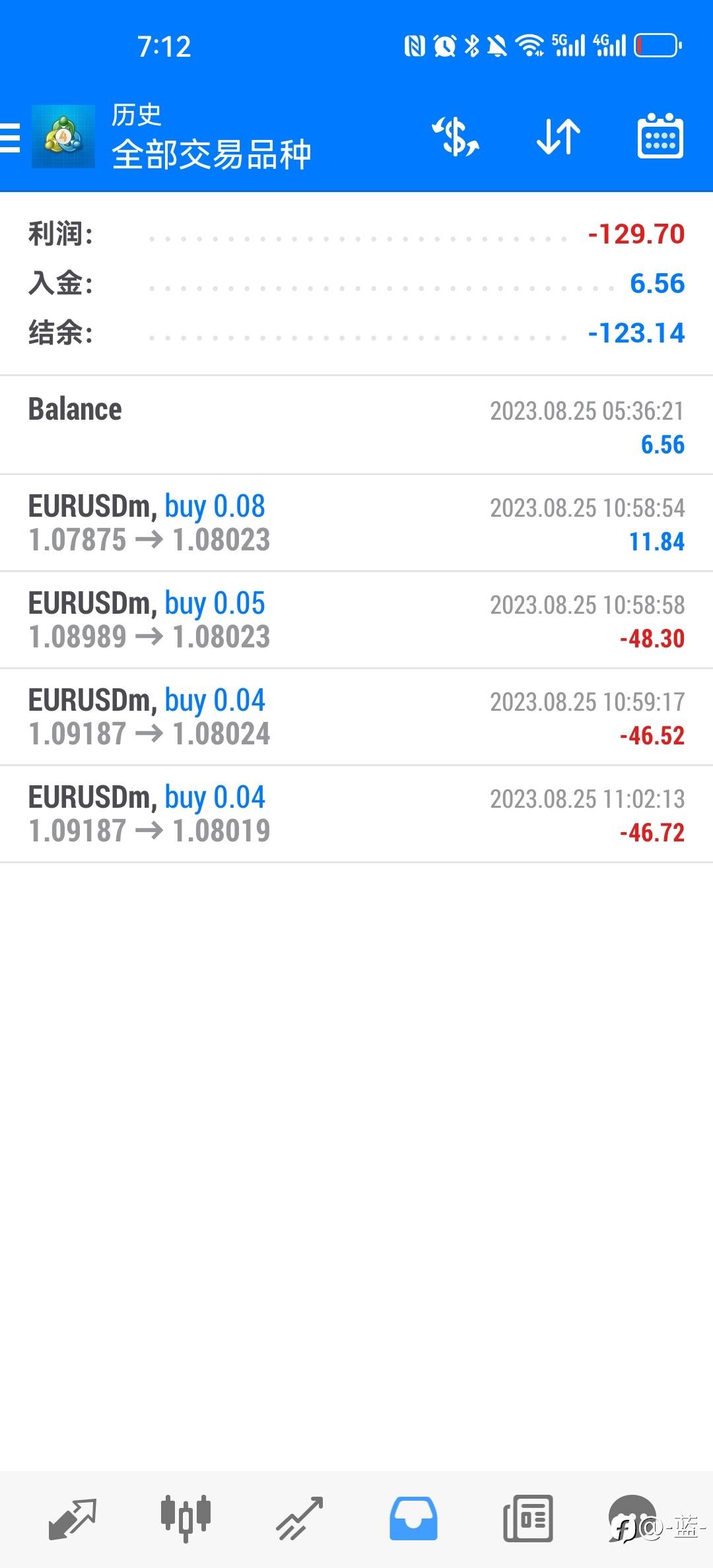Open the side drawer menu
713x1568 pixels.
pyautogui.click(x=12, y=137)
